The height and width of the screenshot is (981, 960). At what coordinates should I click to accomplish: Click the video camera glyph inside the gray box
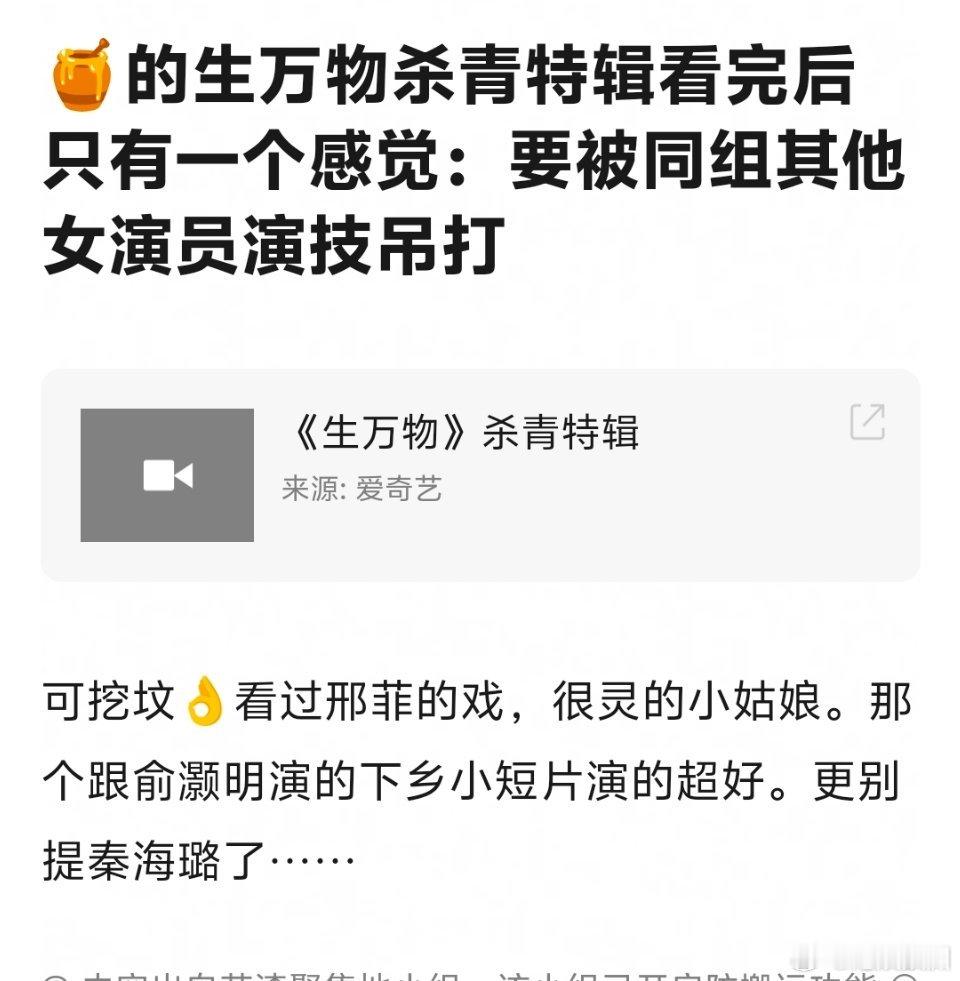click(166, 477)
